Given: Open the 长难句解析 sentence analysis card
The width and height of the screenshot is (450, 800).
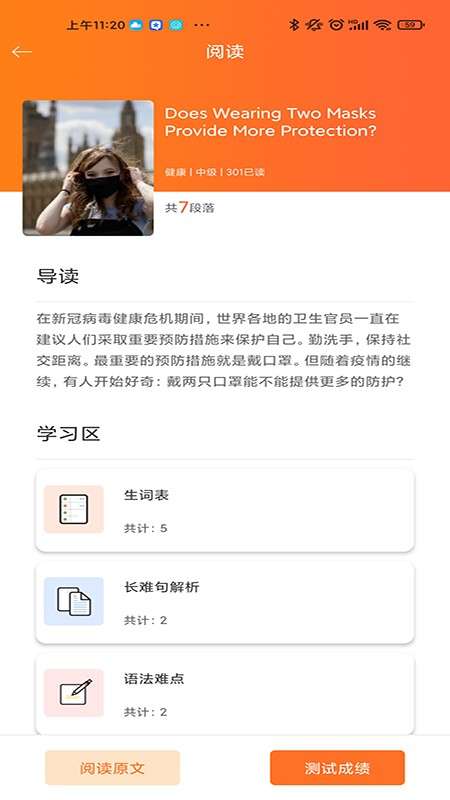Looking at the screenshot, I should 224,603.
